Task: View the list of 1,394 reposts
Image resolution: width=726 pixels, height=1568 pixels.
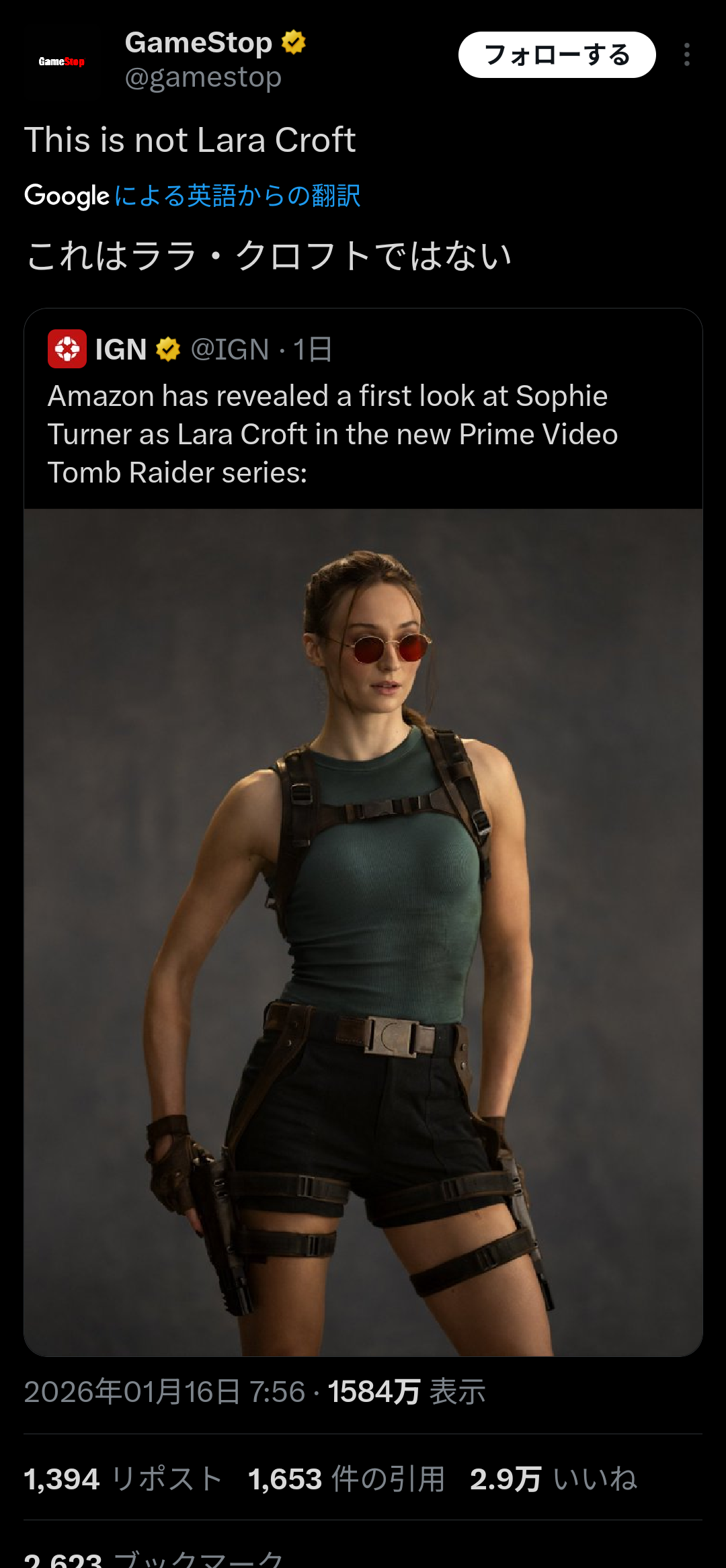Action: click(123, 1479)
